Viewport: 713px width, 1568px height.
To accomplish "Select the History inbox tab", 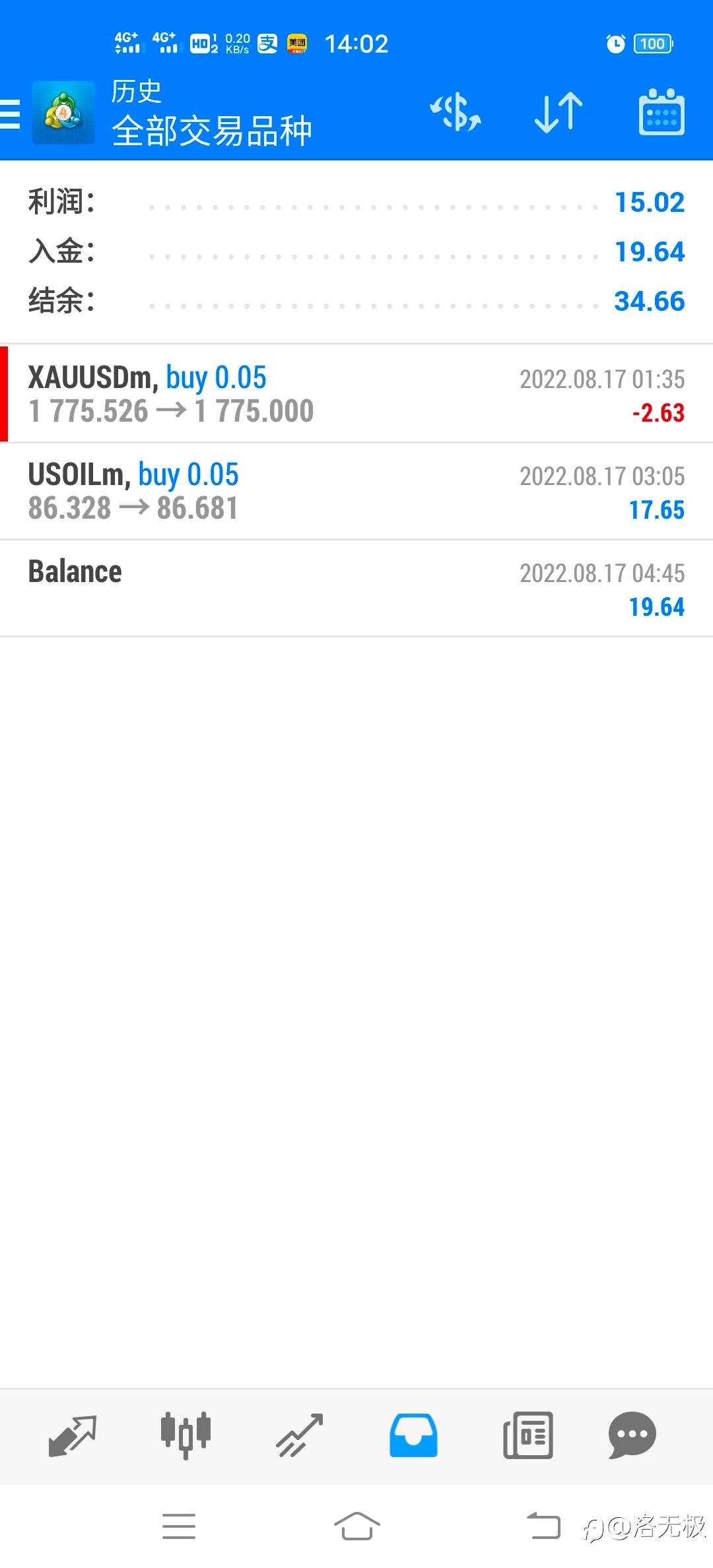I will [x=413, y=1435].
